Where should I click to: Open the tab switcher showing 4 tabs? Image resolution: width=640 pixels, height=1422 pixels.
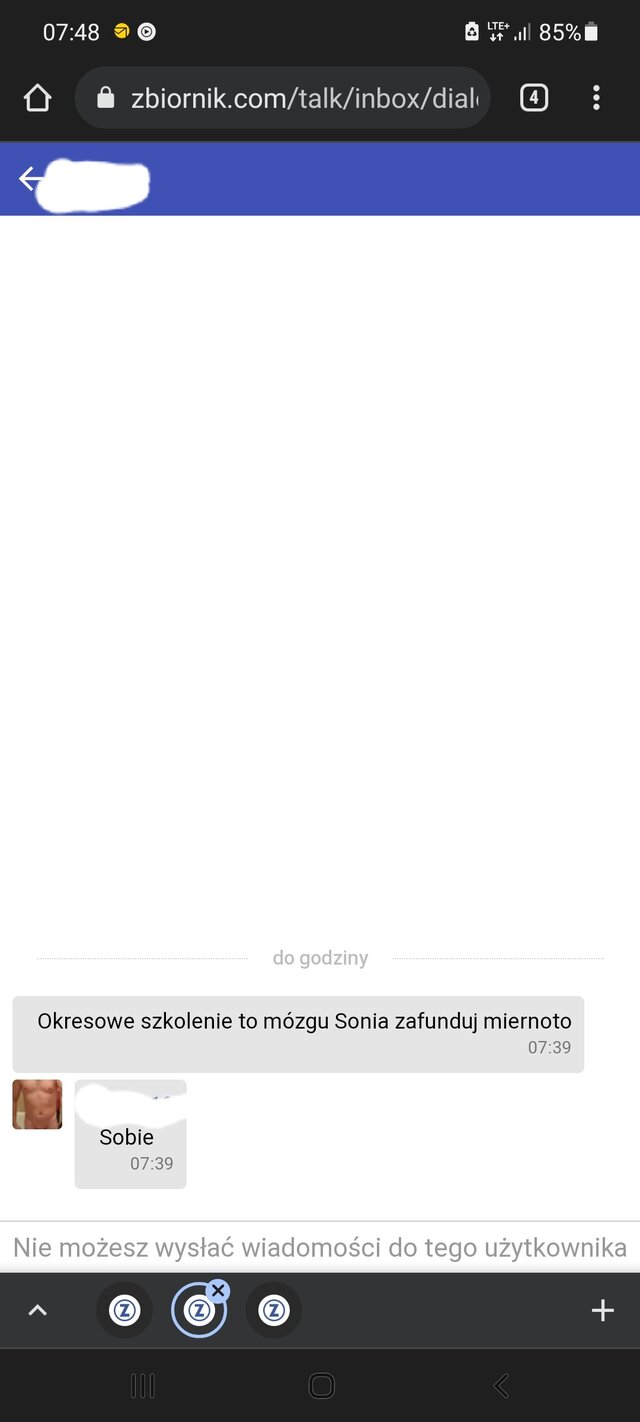click(x=534, y=97)
